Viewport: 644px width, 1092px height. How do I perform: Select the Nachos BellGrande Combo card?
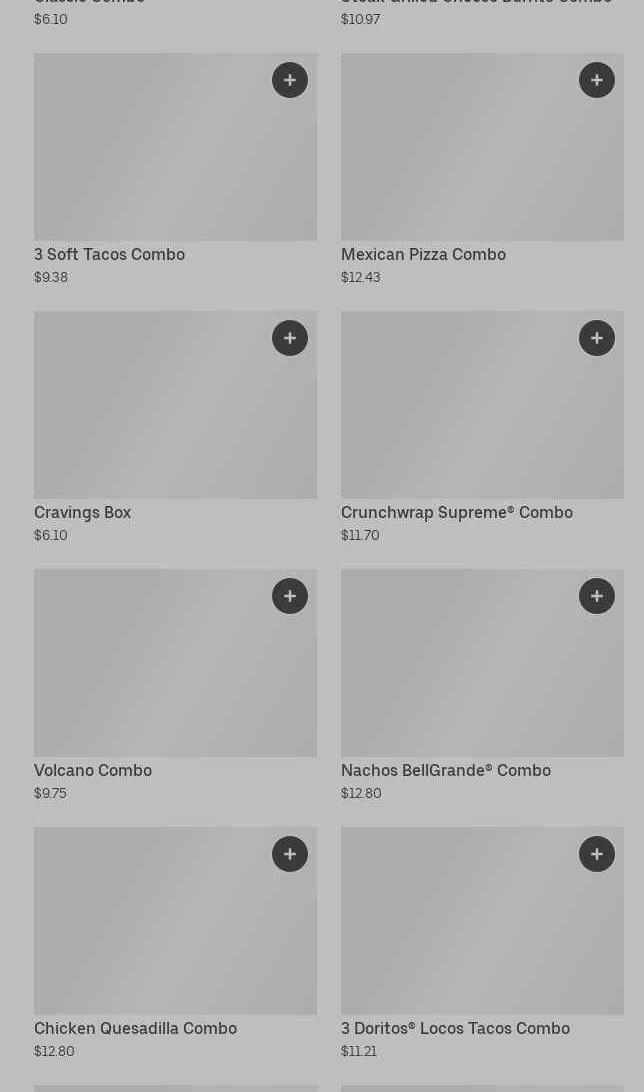tap(460, 676)
